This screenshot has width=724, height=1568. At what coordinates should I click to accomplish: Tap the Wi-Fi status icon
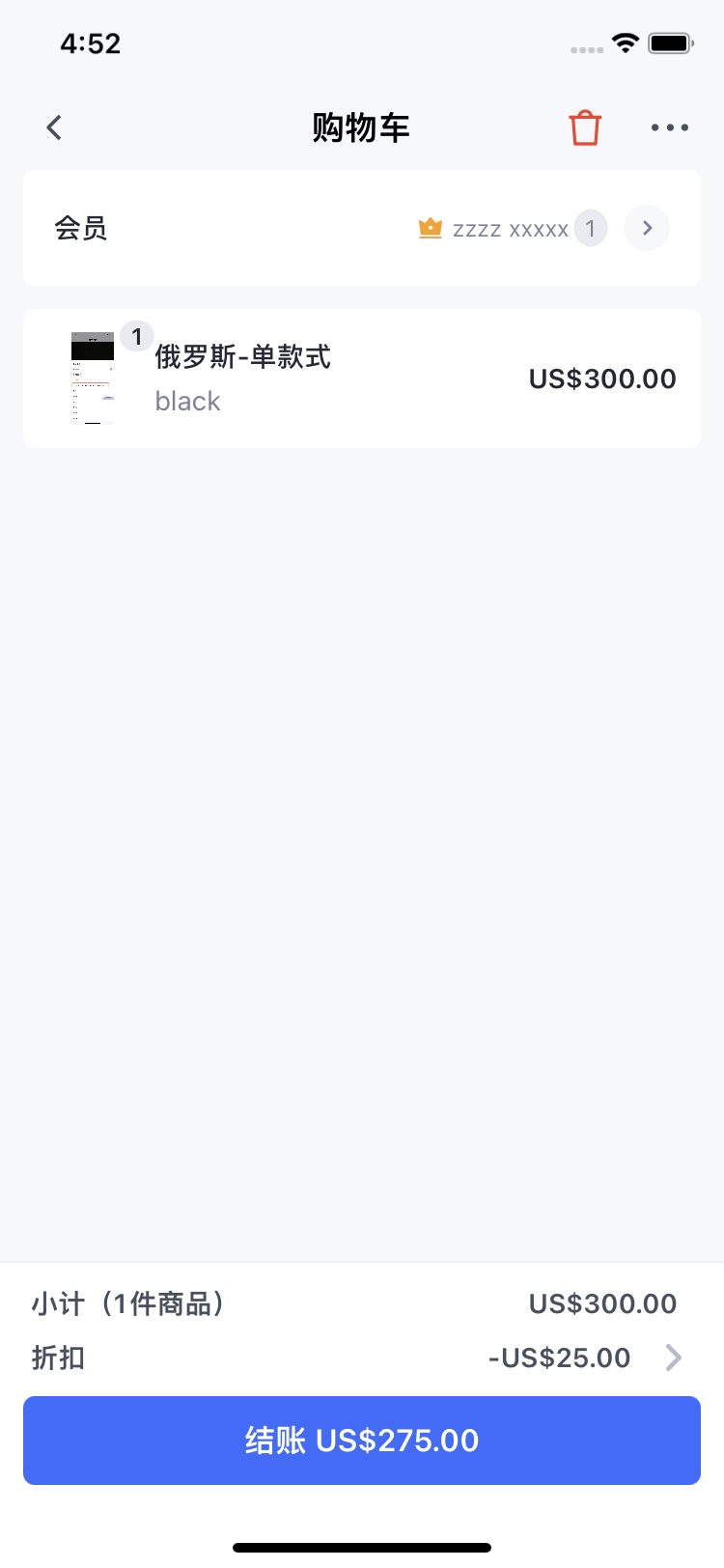623,42
